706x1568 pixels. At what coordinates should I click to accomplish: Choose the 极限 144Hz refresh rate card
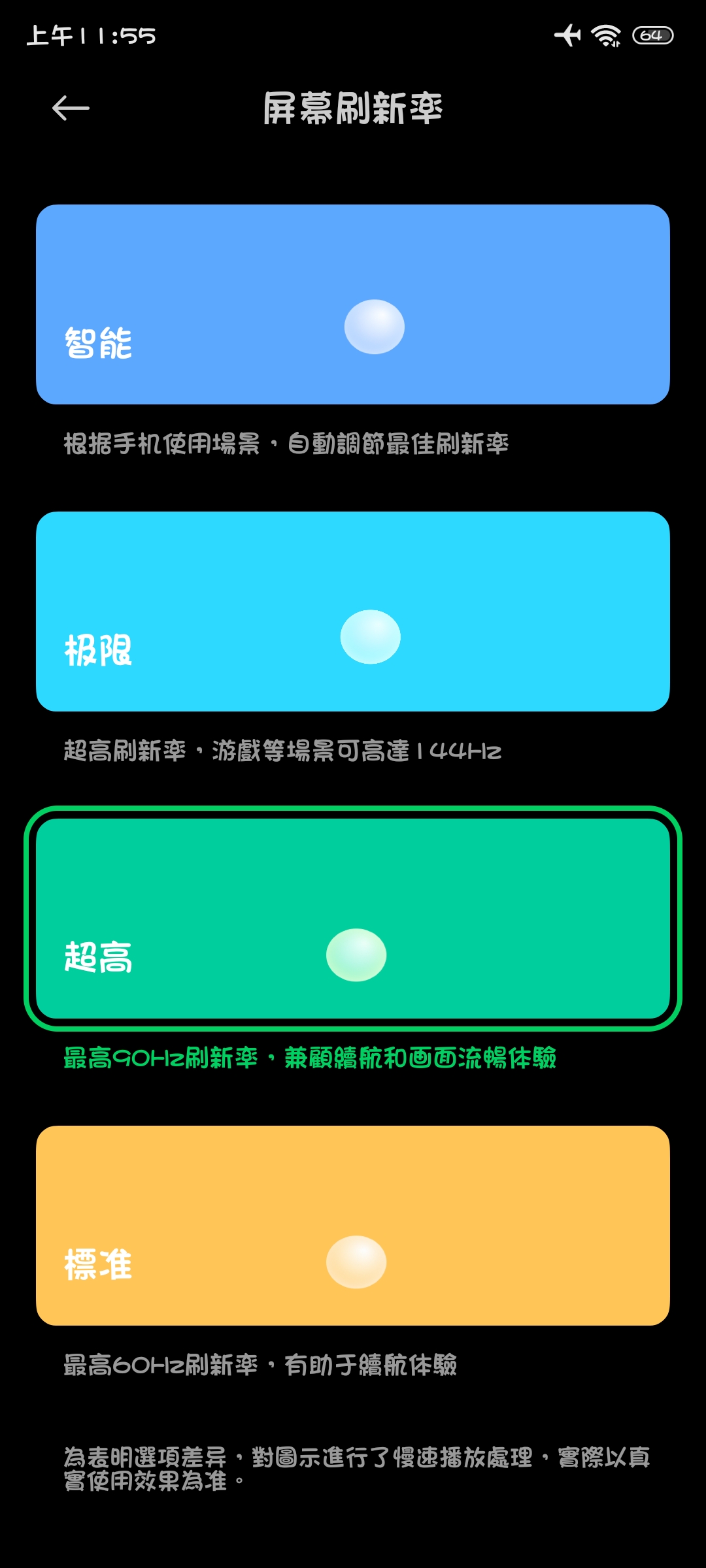[x=353, y=612]
